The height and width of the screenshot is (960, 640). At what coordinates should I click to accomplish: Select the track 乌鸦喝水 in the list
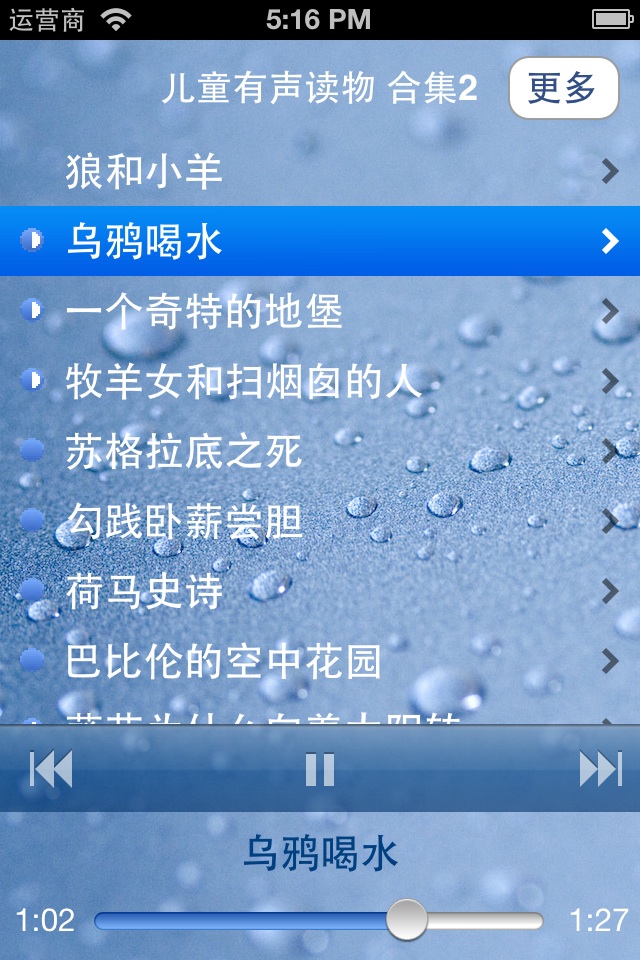pyautogui.click(x=320, y=241)
